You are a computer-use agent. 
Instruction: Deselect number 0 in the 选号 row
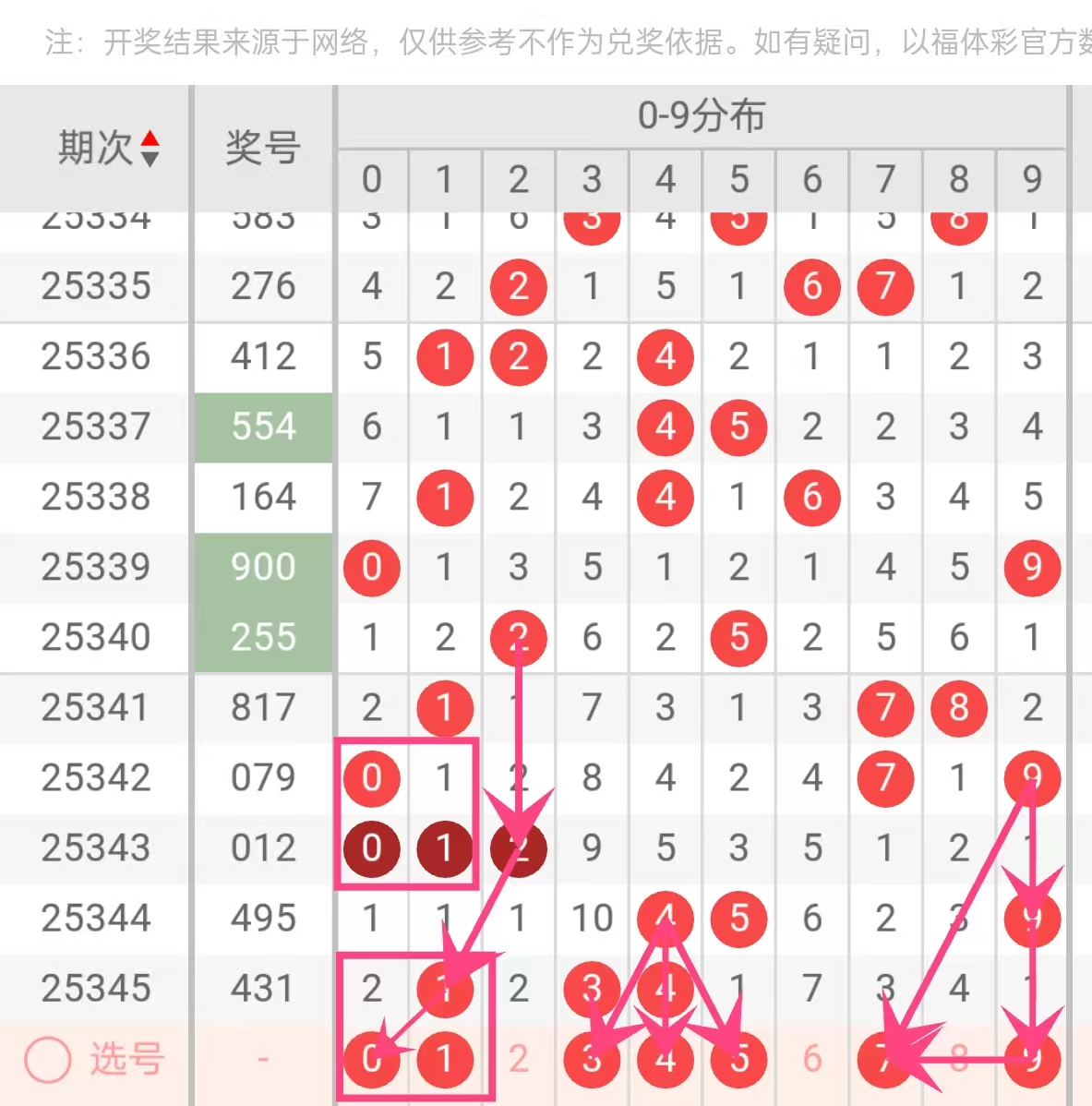[x=371, y=1060]
